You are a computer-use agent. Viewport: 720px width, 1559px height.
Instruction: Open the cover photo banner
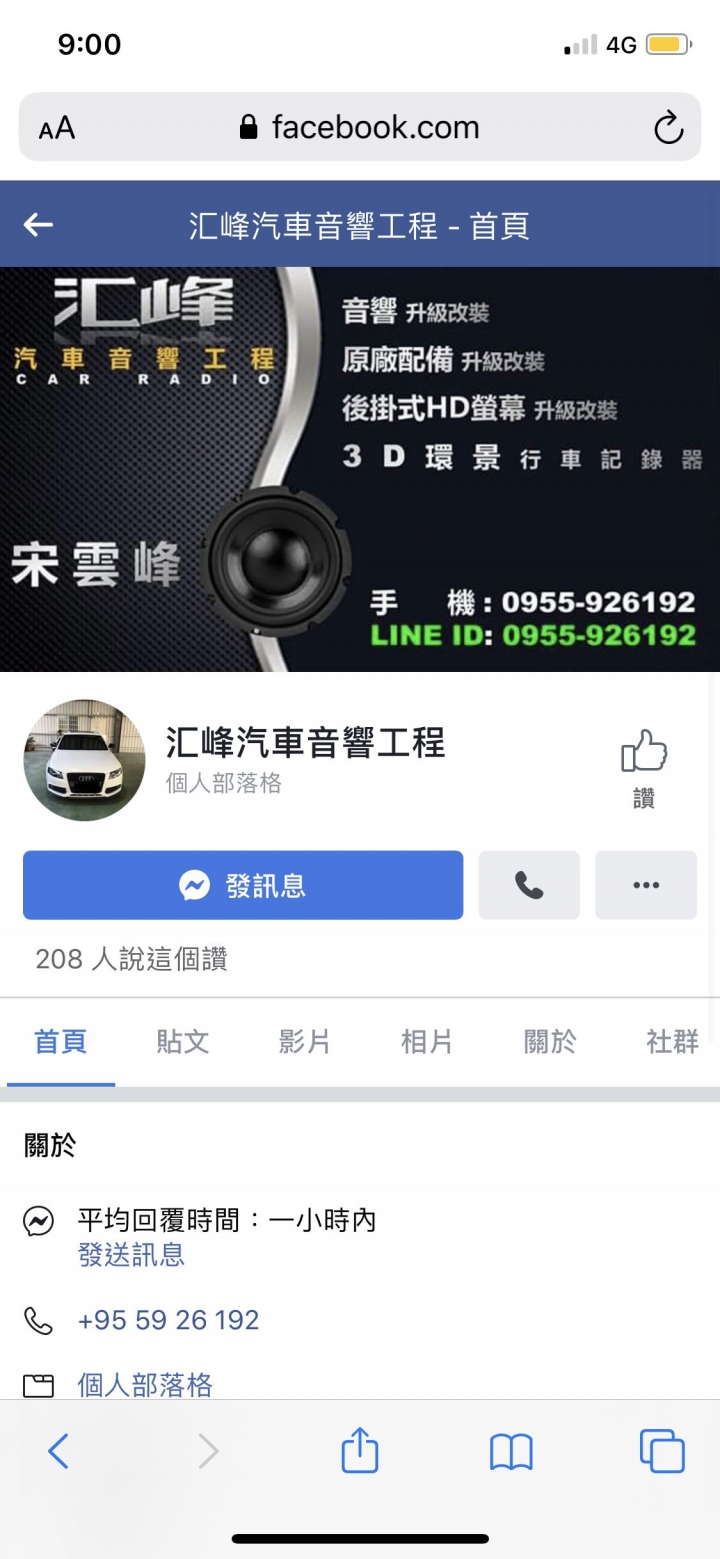tap(360, 468)
